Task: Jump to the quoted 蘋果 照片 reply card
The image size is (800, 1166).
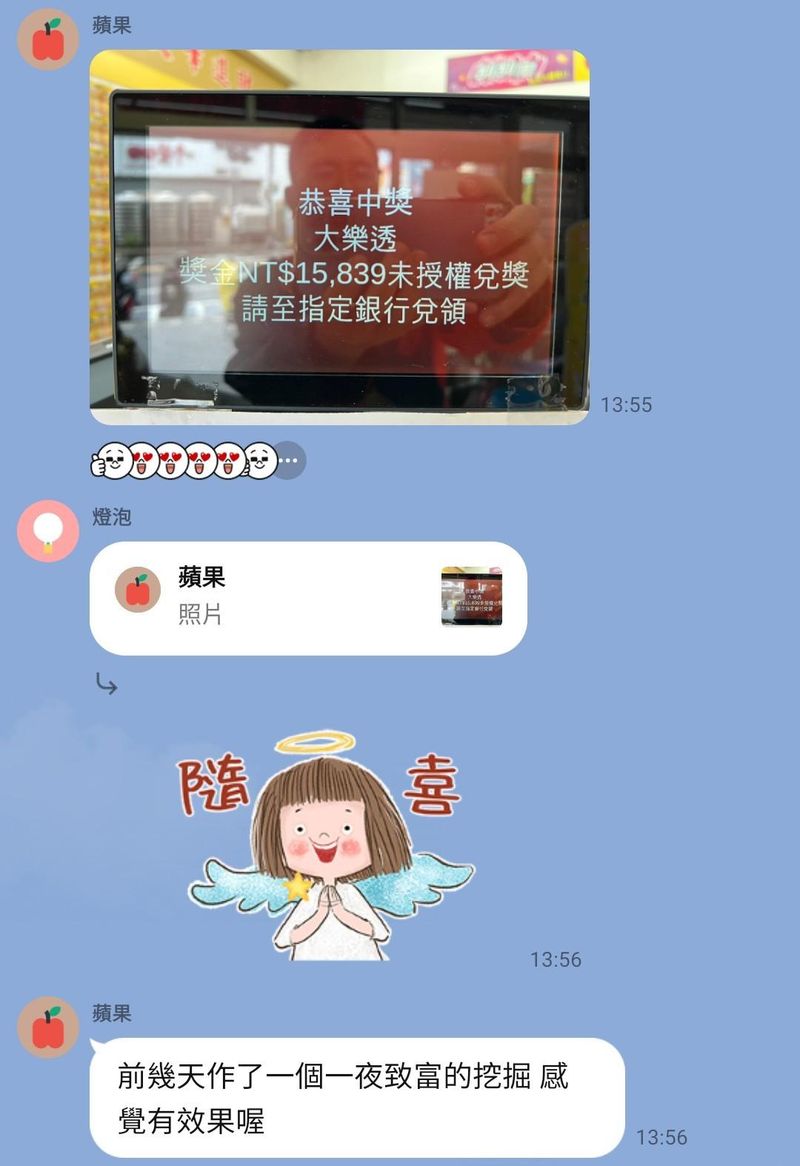Action: (x=308, y=597)
